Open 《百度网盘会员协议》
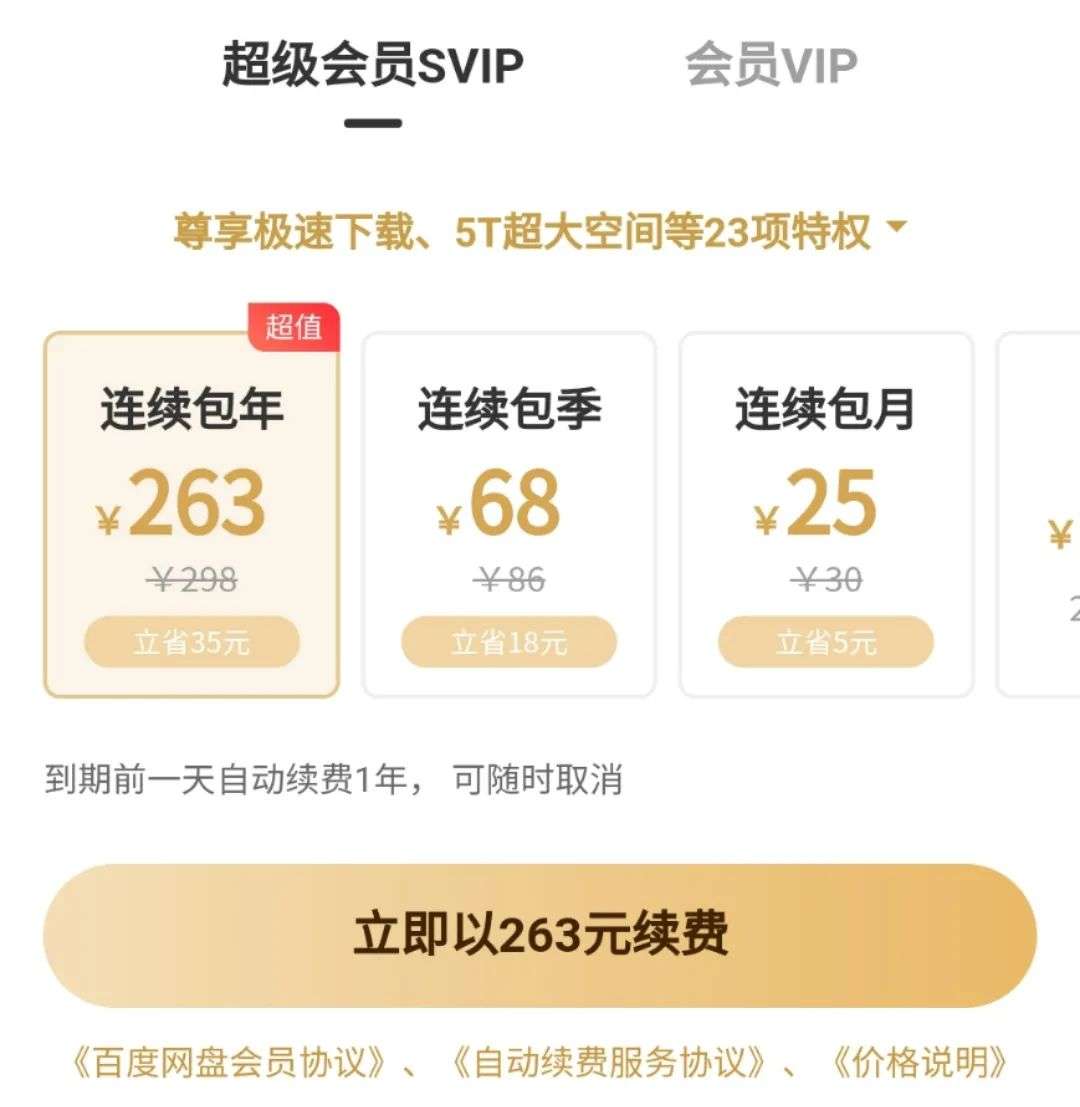The height and width of the screenshot is (1107, 1080). coord(229,1063)
